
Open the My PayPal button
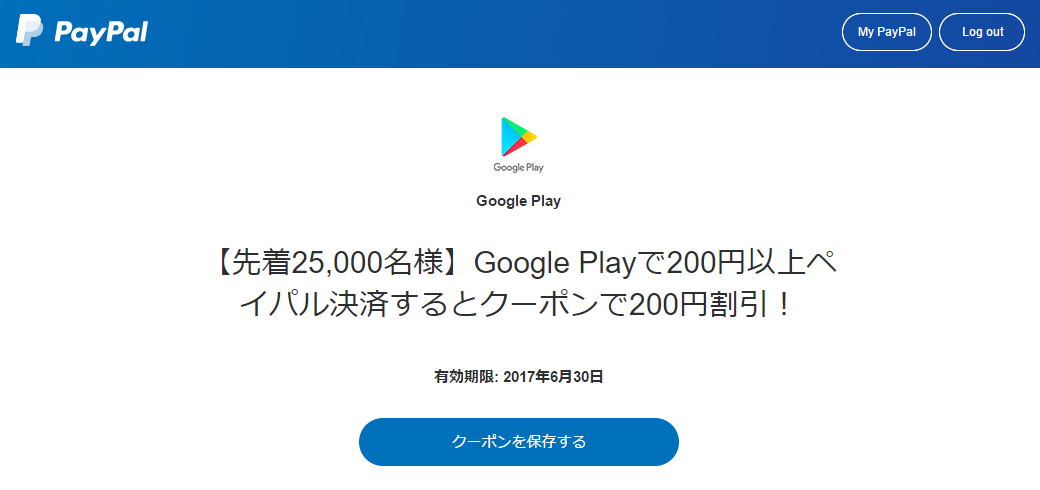887,32
